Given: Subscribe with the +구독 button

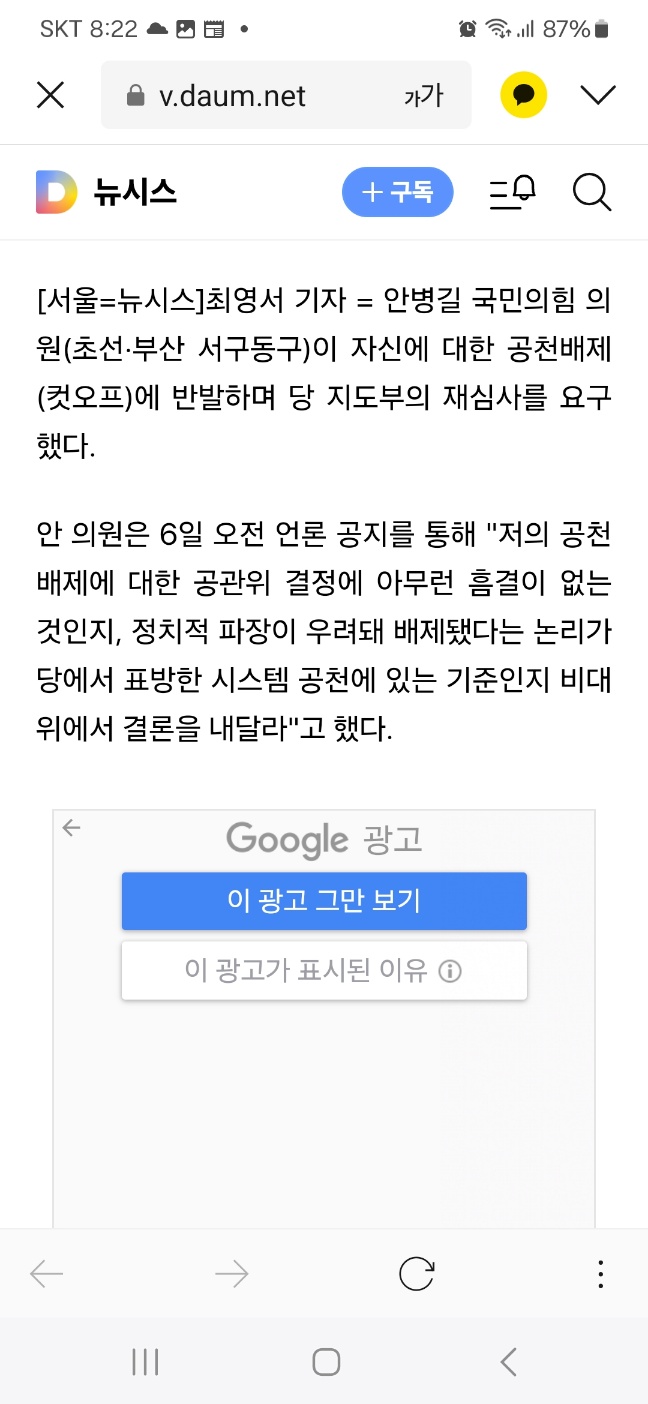Looking at the screenshot, I should point(397,192).
